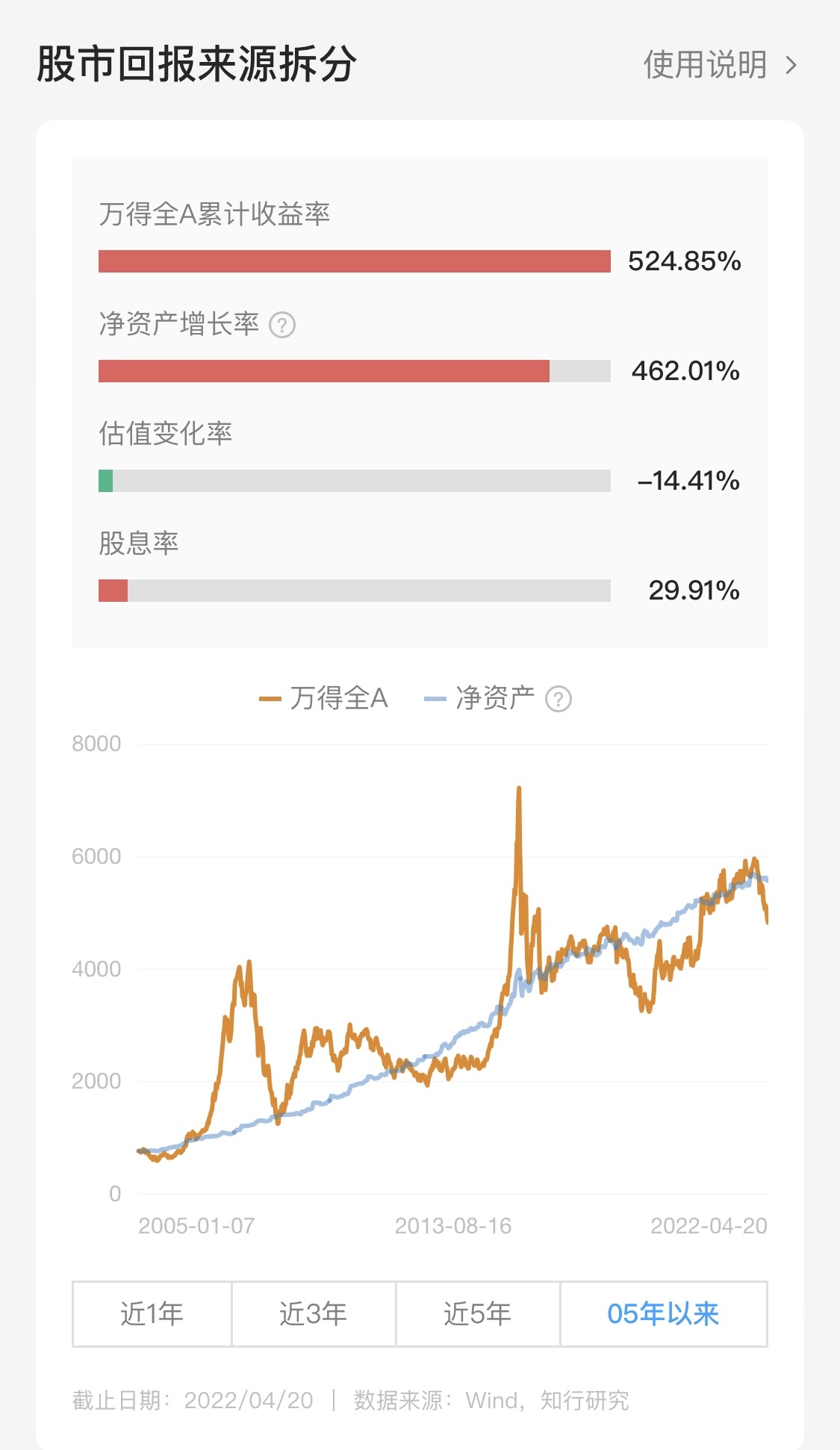Select the 近3年 time range
The width and height of the screenshot is (840, 1450).
pos(314,1313)
